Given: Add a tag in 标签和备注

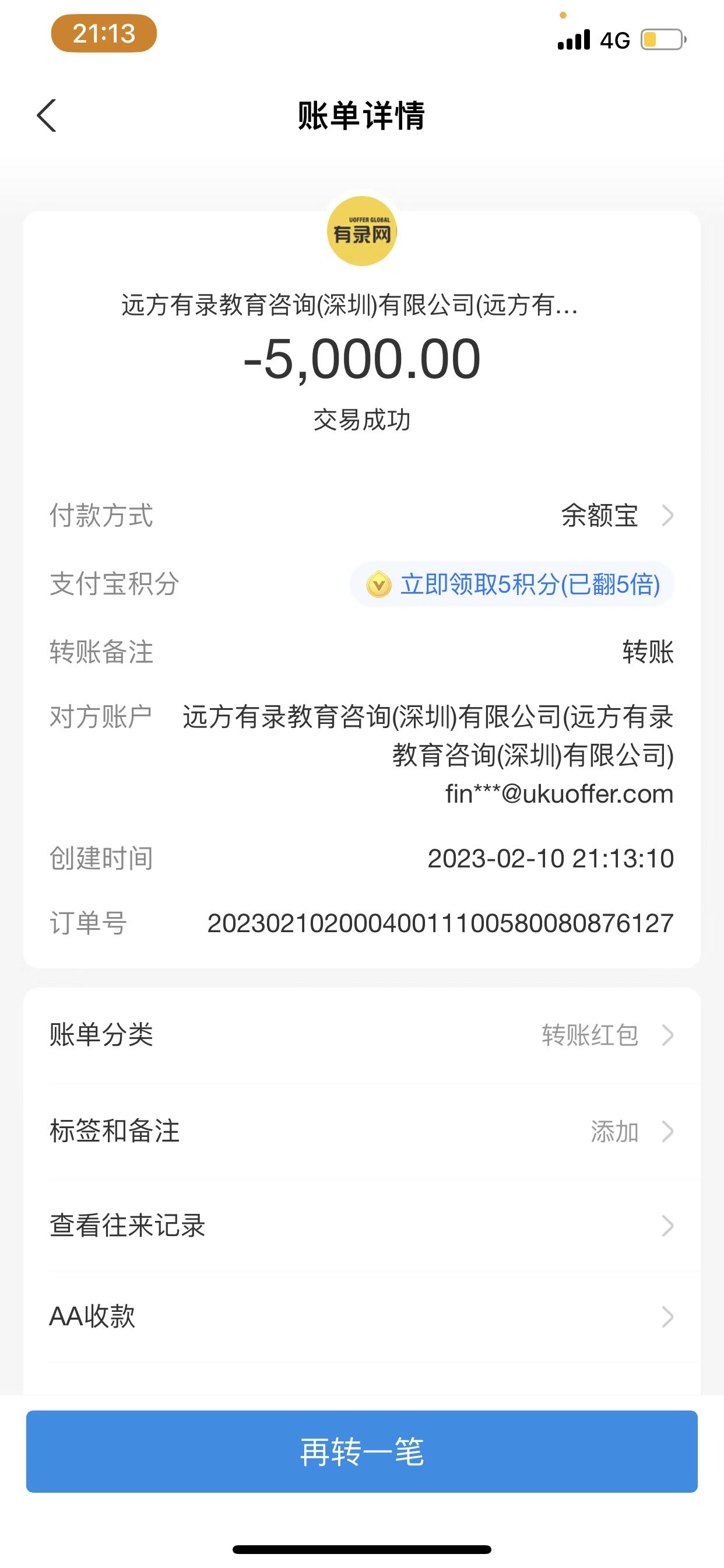Looking at the screenshot, I should coord(361,1132).
